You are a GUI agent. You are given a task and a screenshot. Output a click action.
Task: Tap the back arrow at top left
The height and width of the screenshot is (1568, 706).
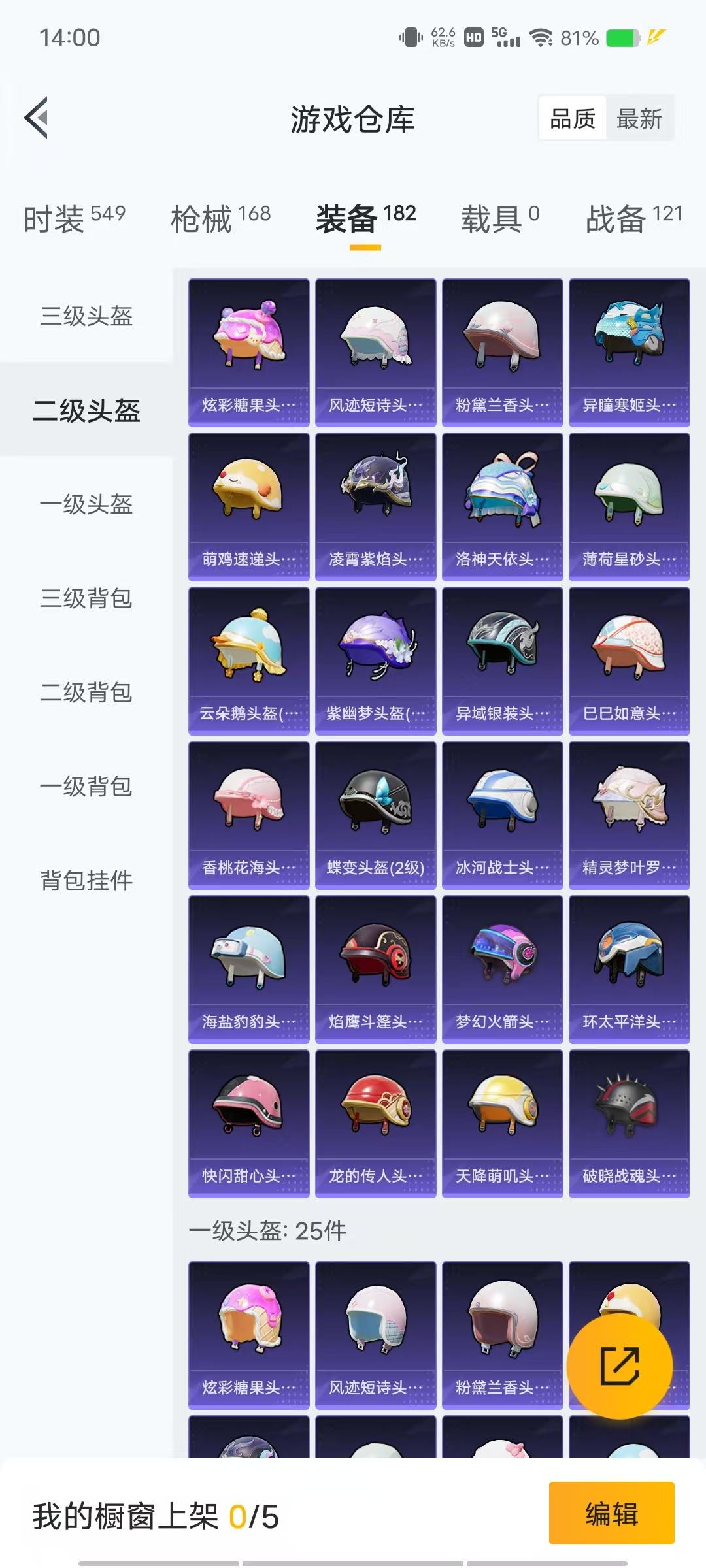coord(36,118)
